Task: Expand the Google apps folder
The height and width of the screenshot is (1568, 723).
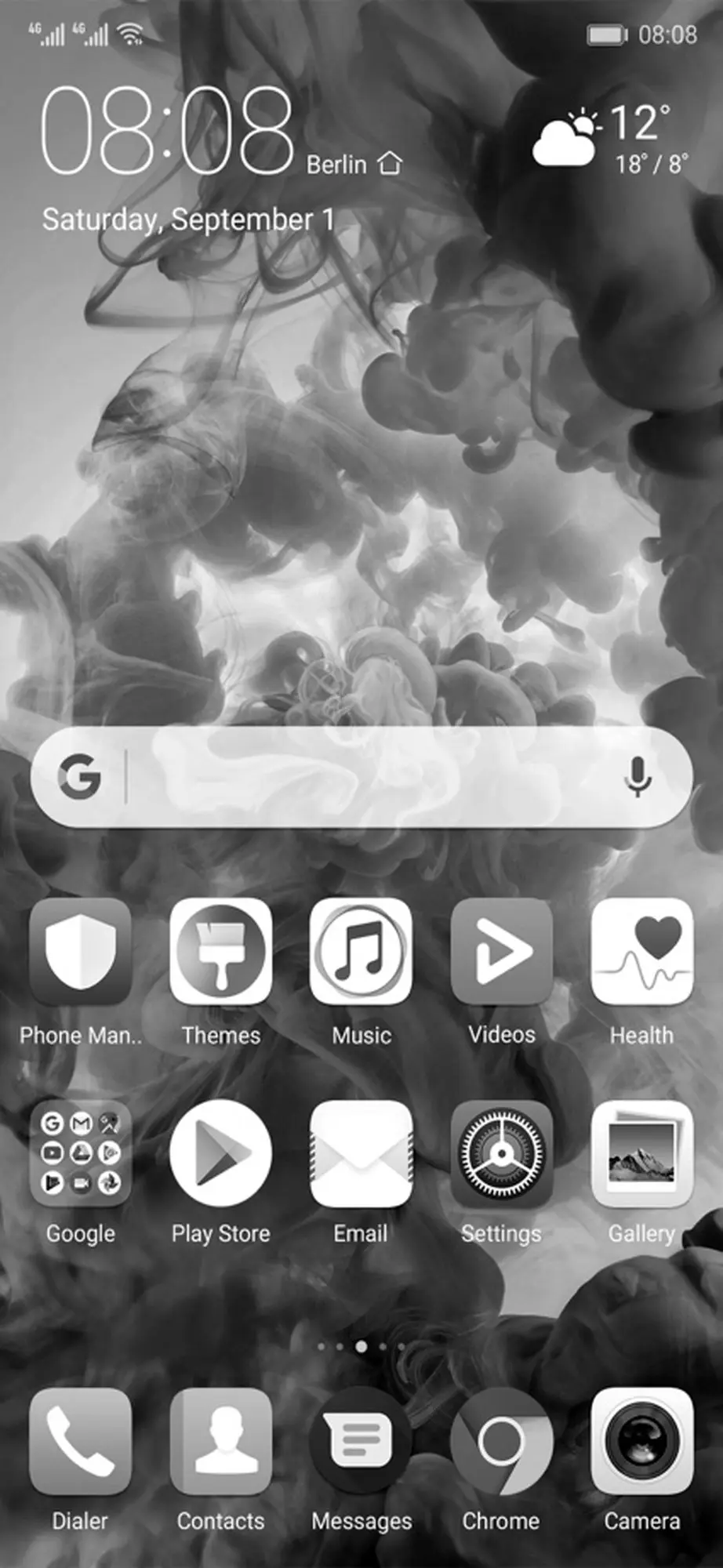Action: coord(80,1152)
